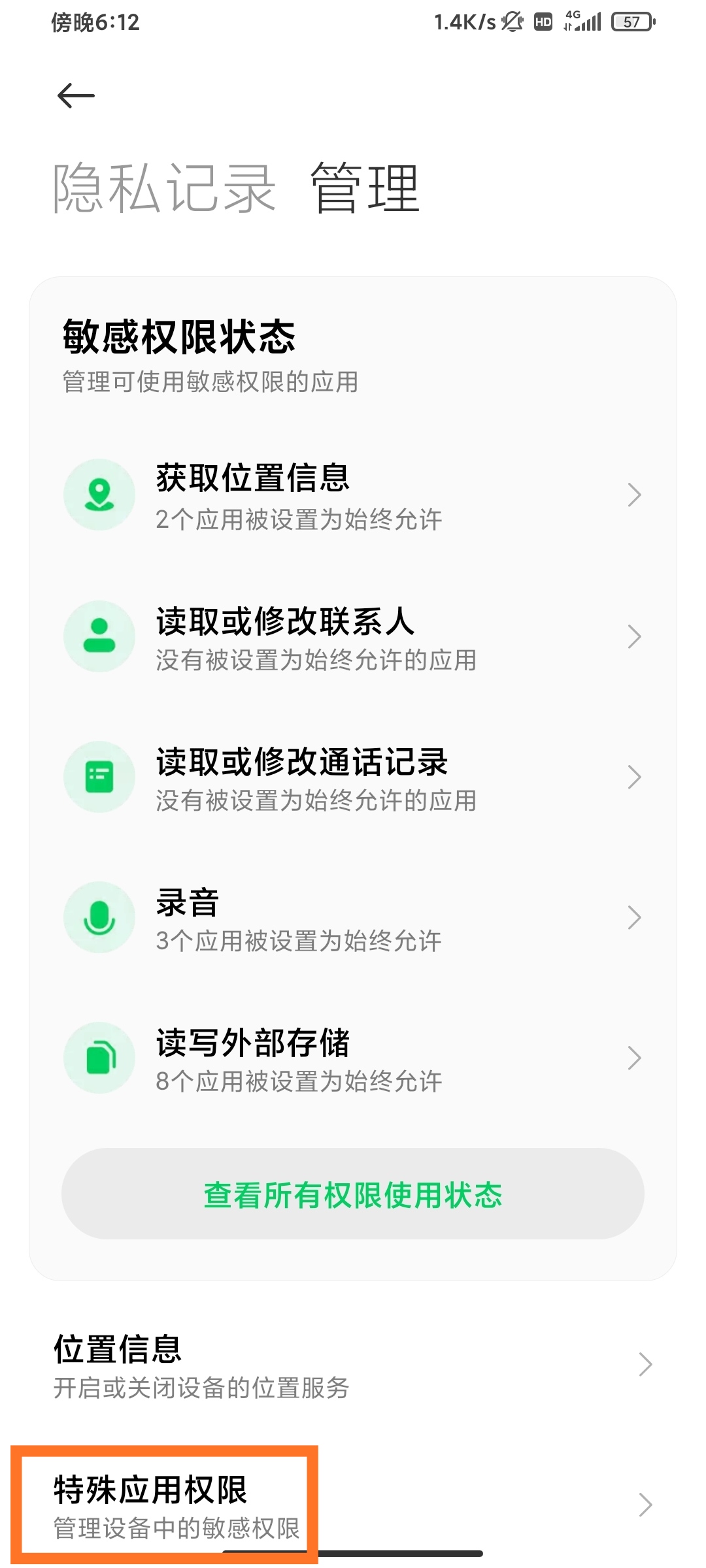Screen dimensions: 706x1568
Task: Open 位置信息 location service settings
Action: point(353,1364)
